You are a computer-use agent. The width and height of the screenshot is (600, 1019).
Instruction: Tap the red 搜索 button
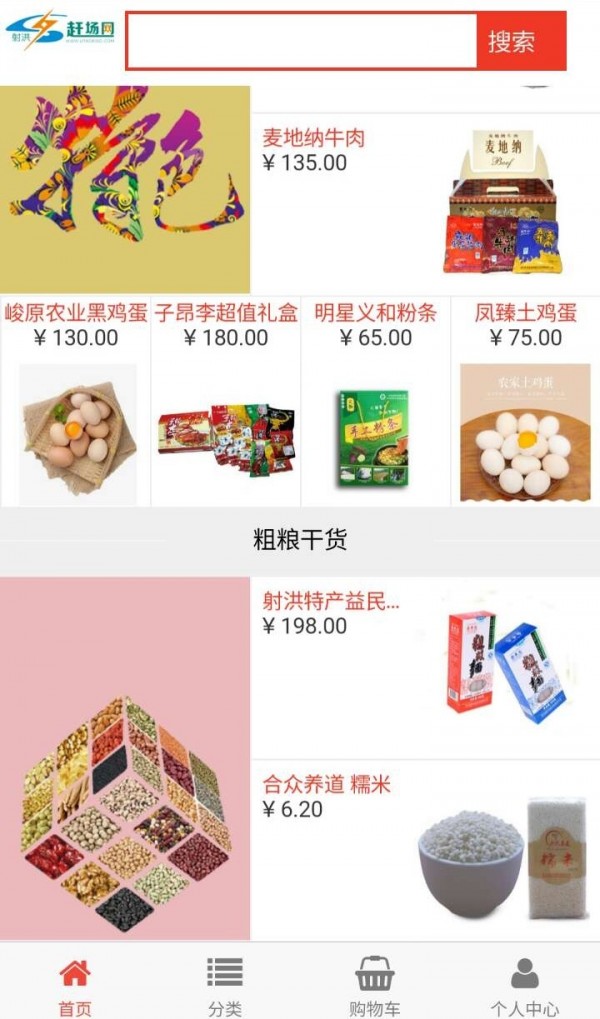pyautogui.click(x=521, y=41)
